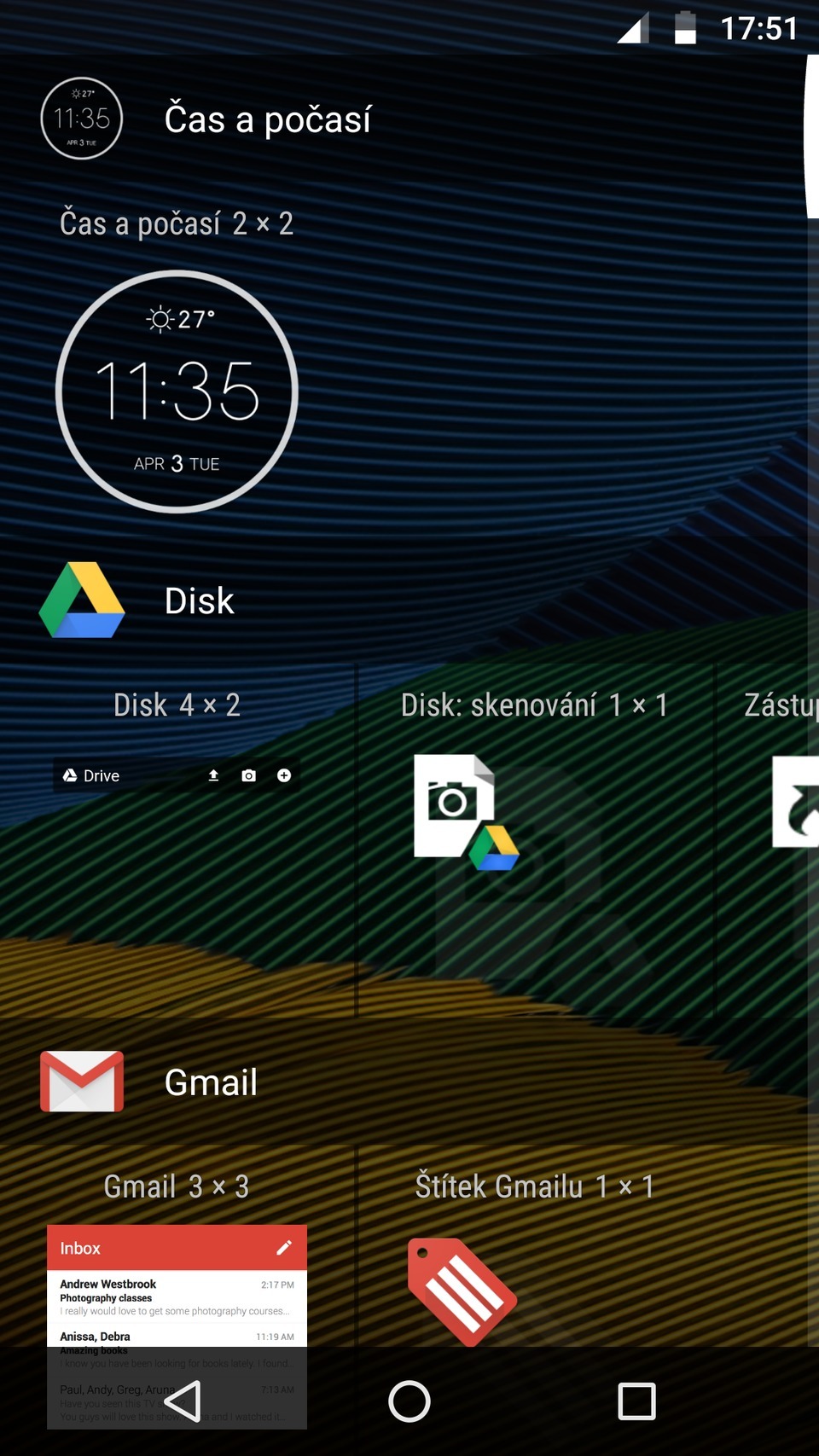Tap the signal strength indicator
The width and height of the screenshot is (819, 1456).
[x=632, y=27]
